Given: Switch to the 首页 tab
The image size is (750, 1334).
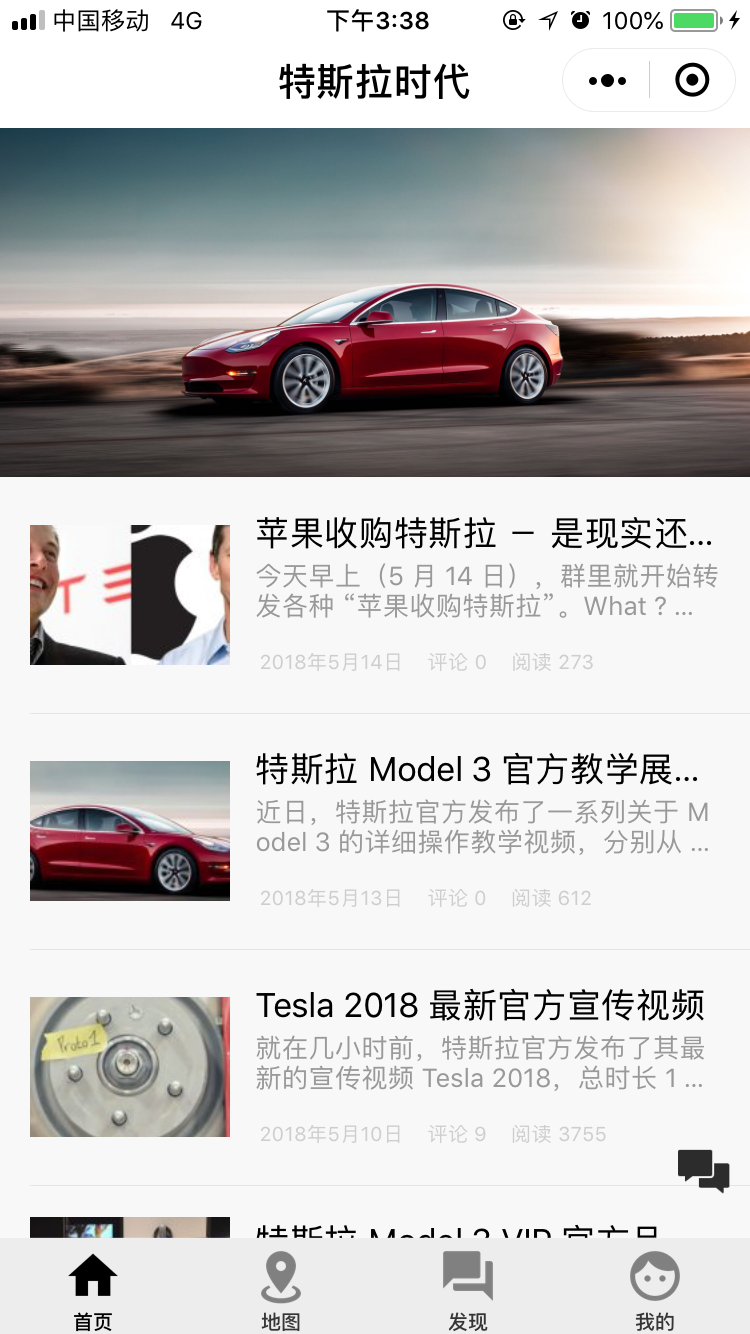Looking at the screenshot, I should 93,1292.
